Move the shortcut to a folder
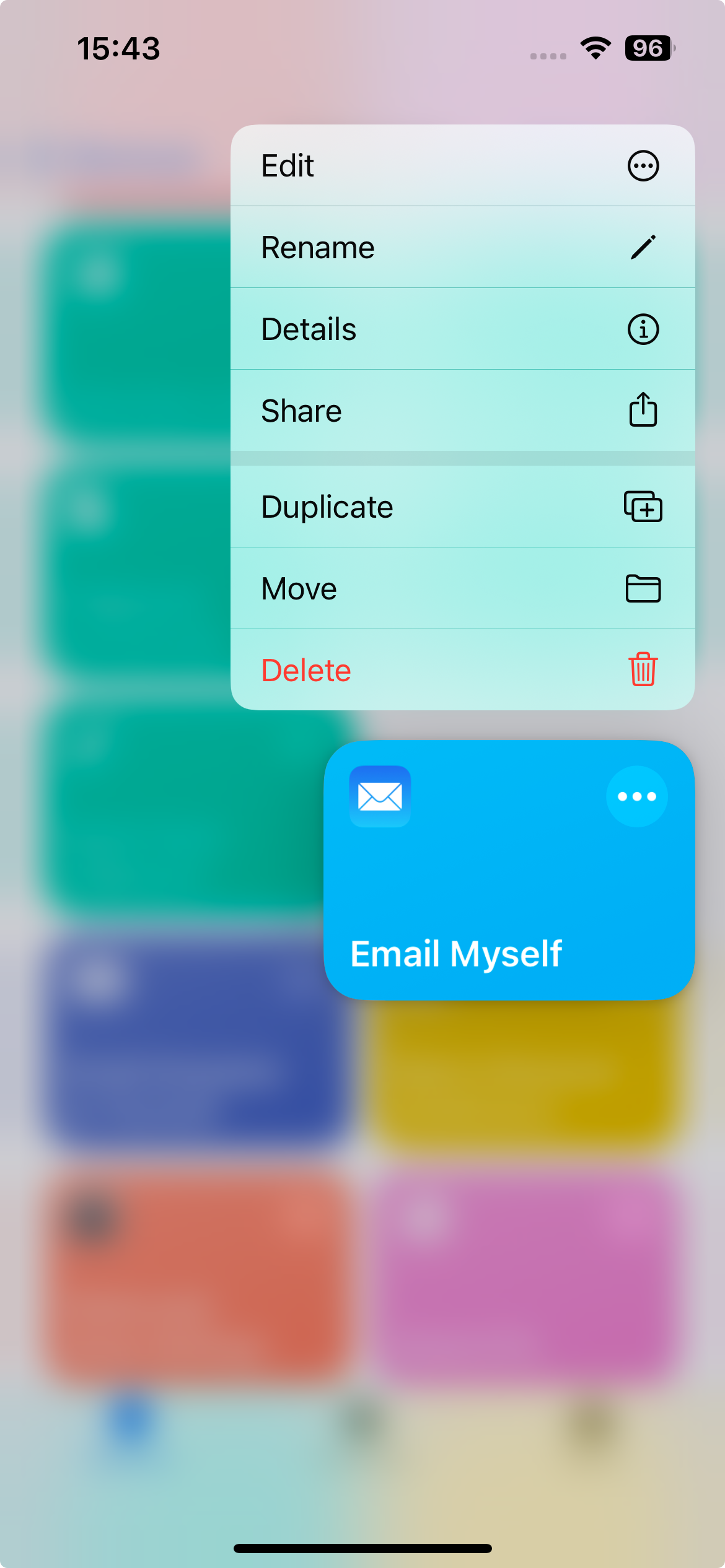The width and height of the screenshot is (725, 1568). click(x=462, y=588)
